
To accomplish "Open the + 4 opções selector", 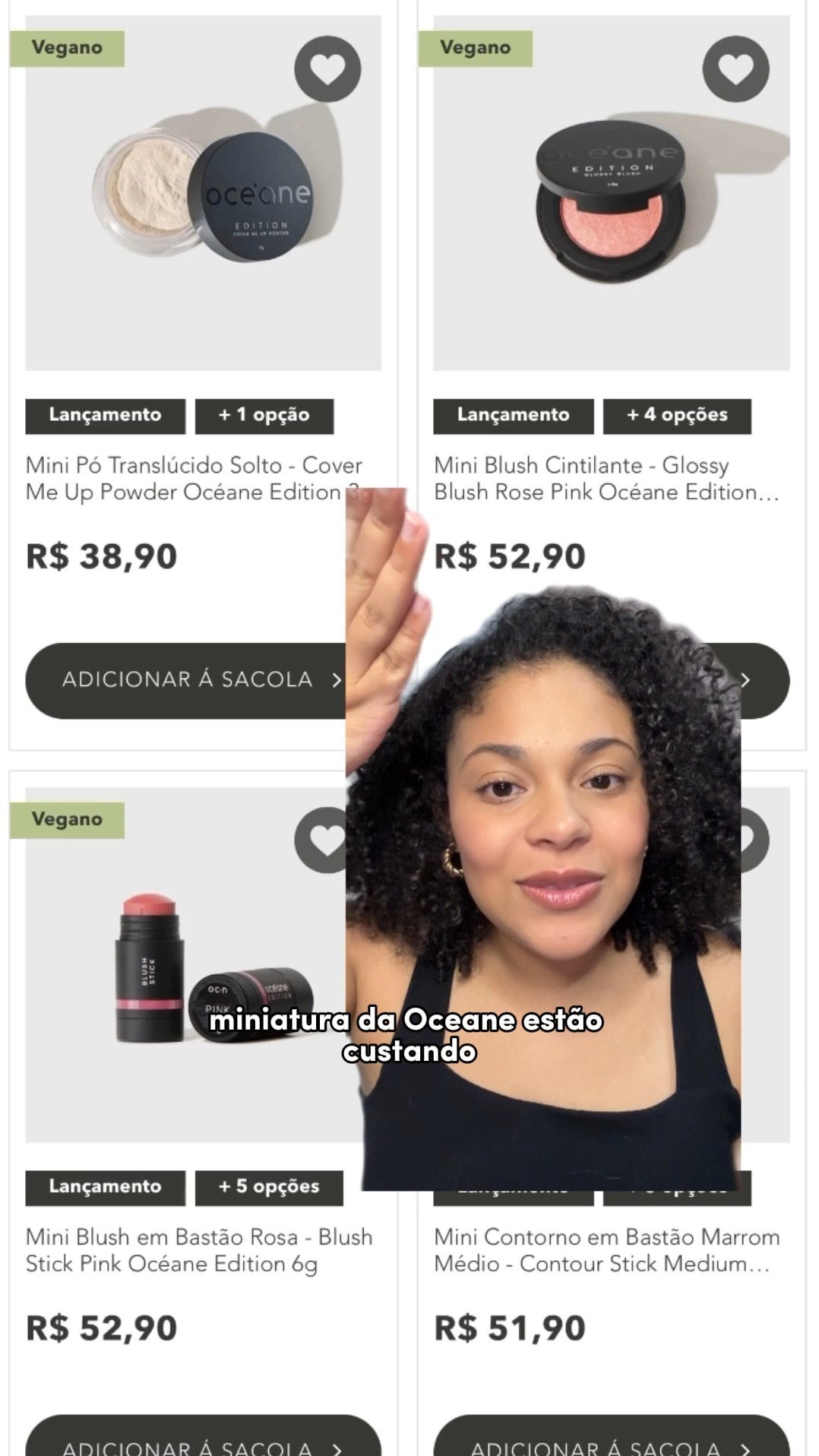I will (x=675, y=416).
